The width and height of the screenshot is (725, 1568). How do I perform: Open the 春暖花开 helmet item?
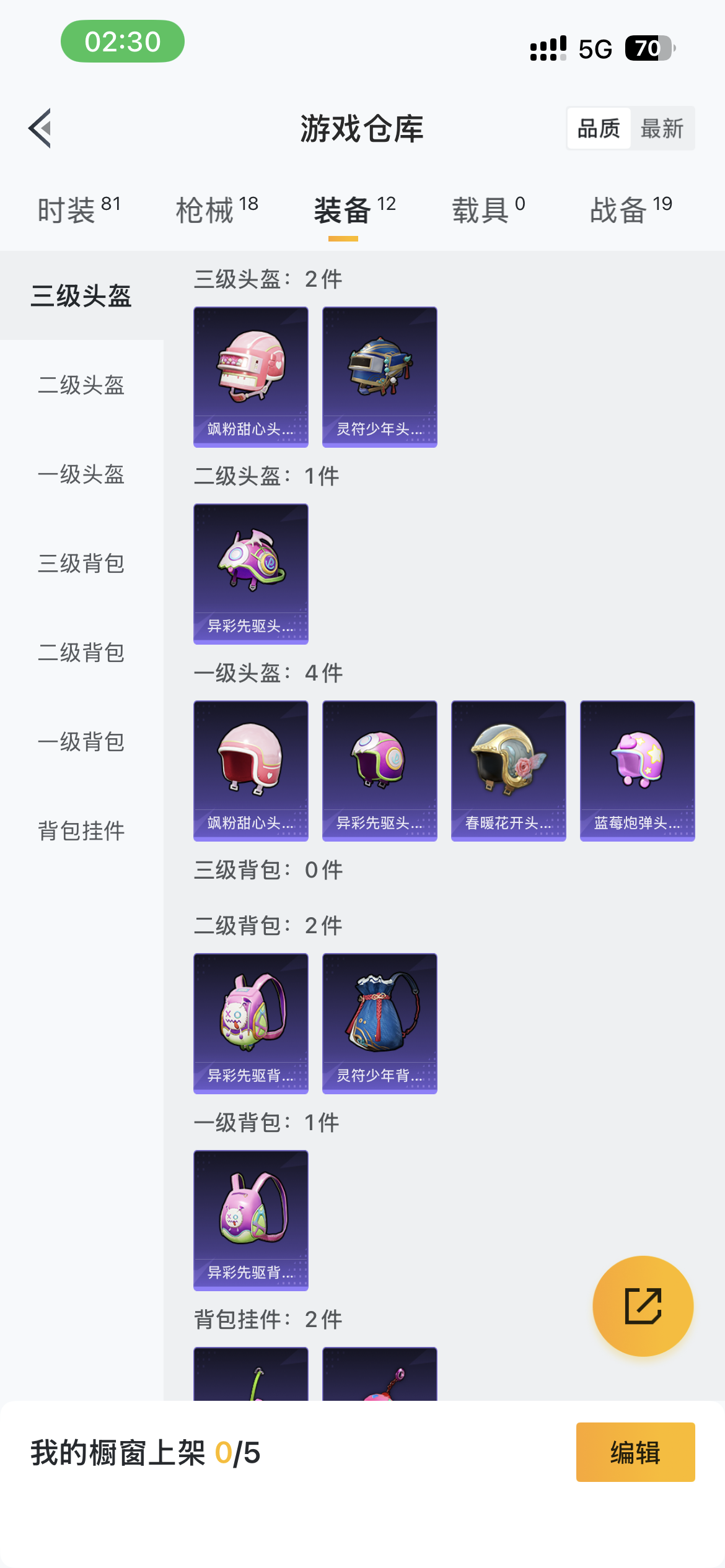tap(509, 770)
